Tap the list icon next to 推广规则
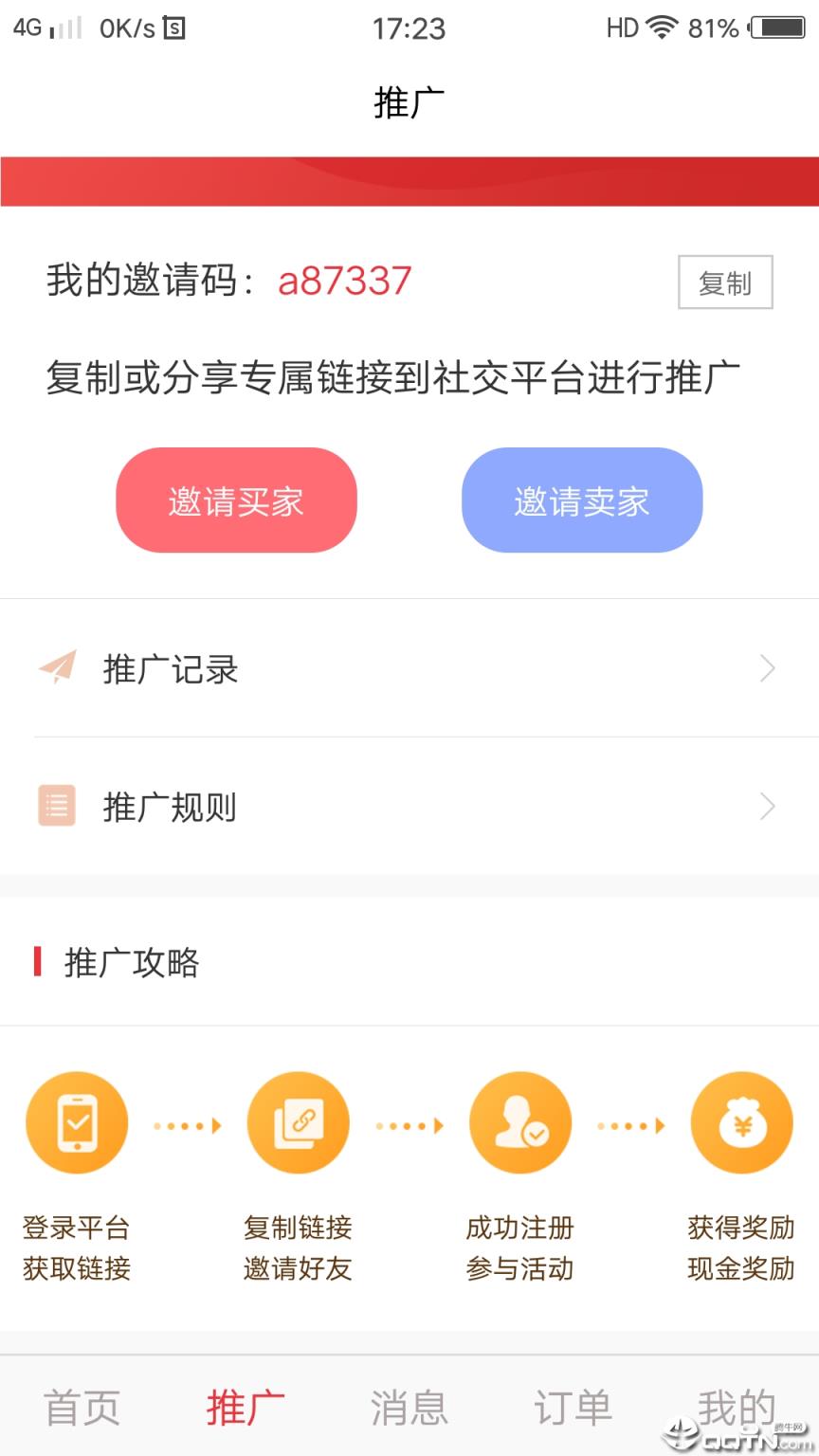Image resolution: width=819 pixels, height=1456 pixels. point(55,807)
